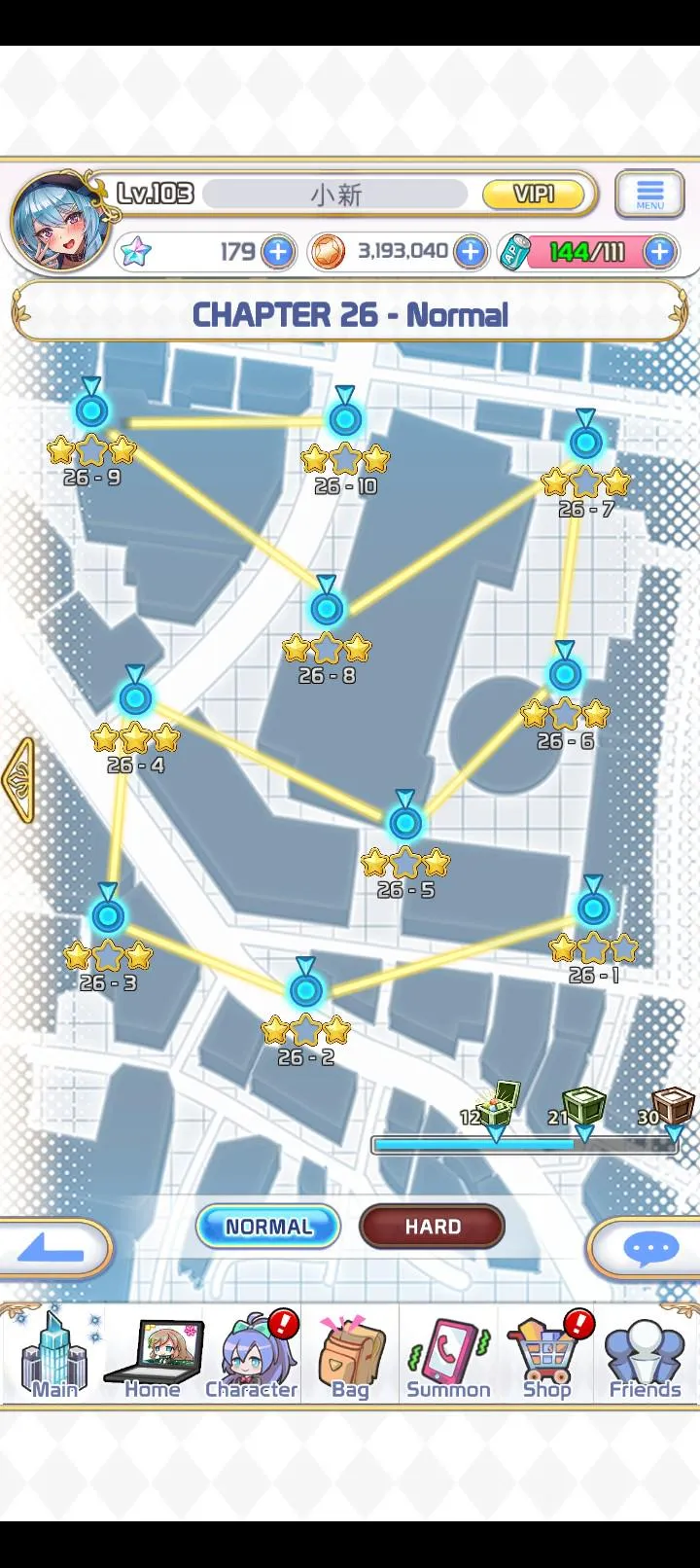Go to the previous chapter arrow
700x1568 pixels.
coord(19,780)
